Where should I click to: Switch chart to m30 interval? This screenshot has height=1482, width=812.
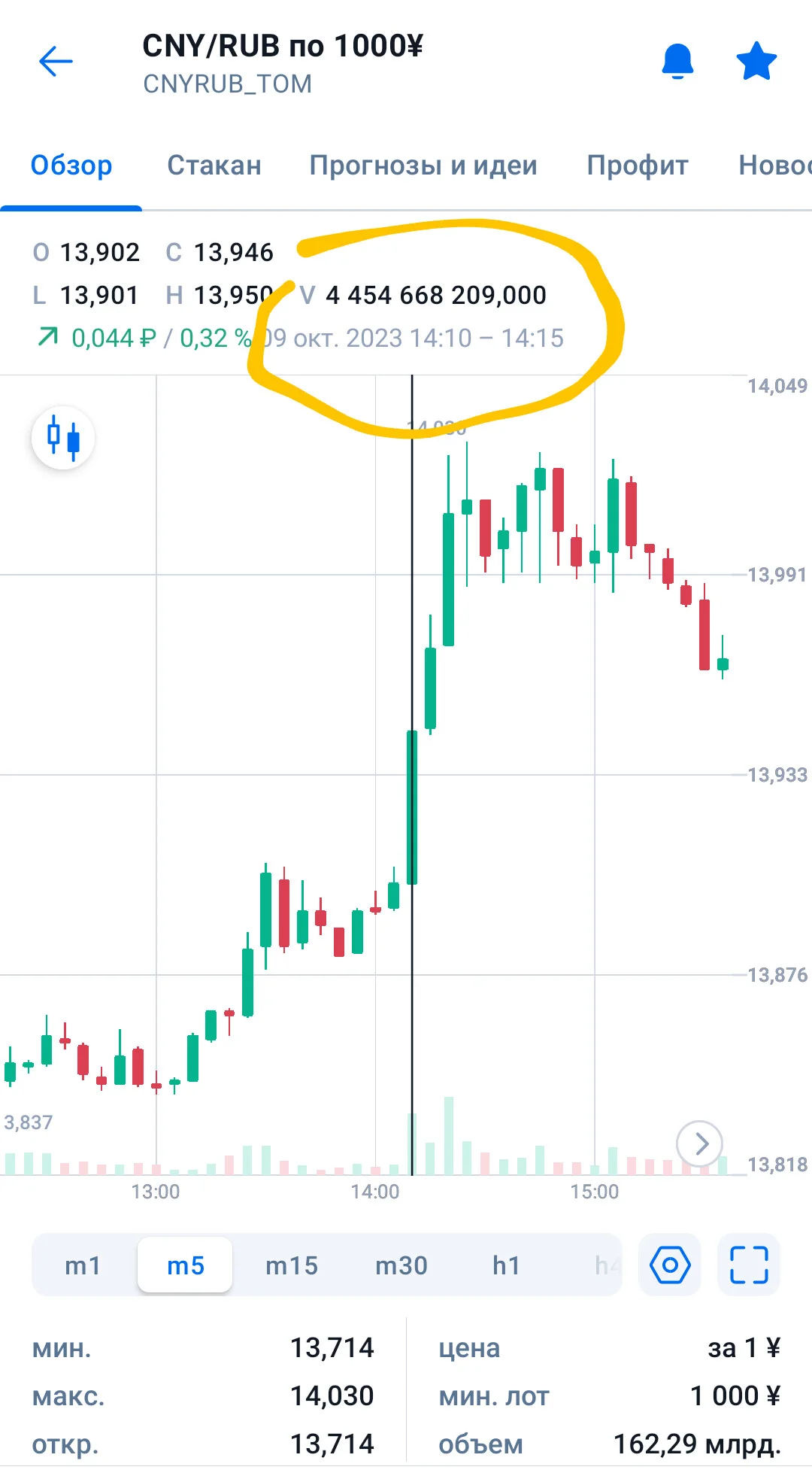click(x=401, y=1265)
